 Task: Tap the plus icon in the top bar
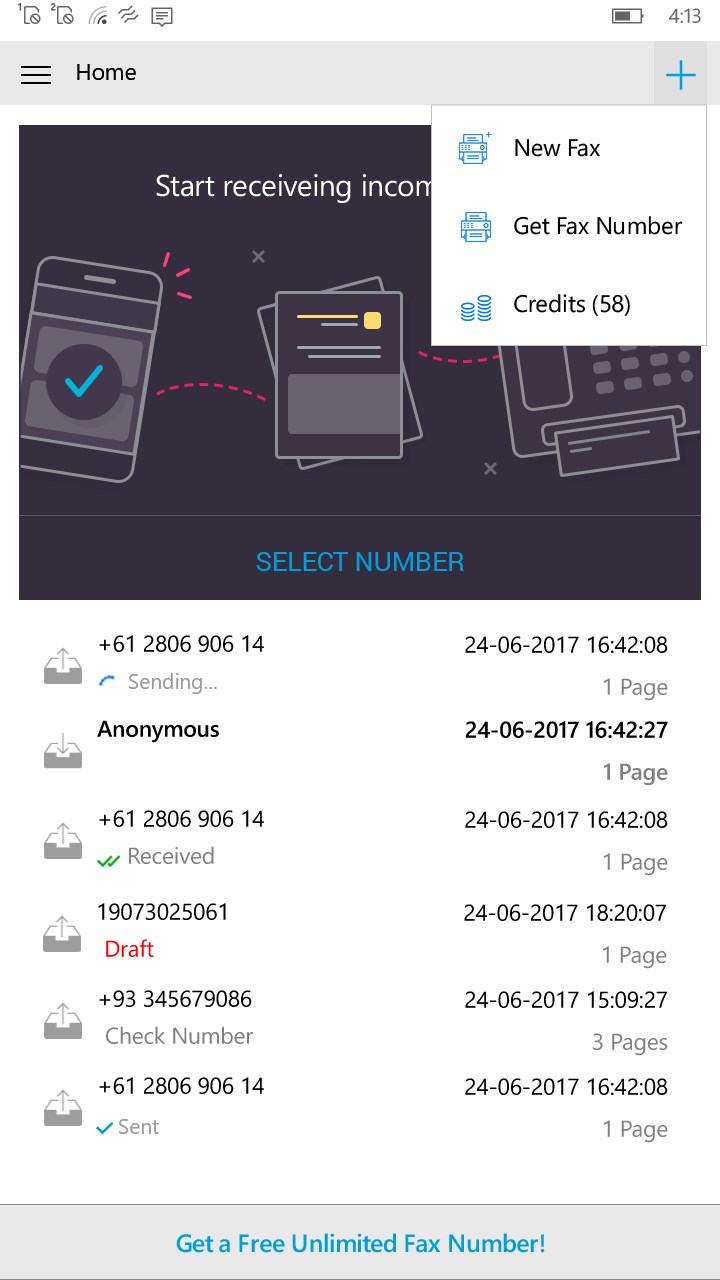(x=680, y=74)
